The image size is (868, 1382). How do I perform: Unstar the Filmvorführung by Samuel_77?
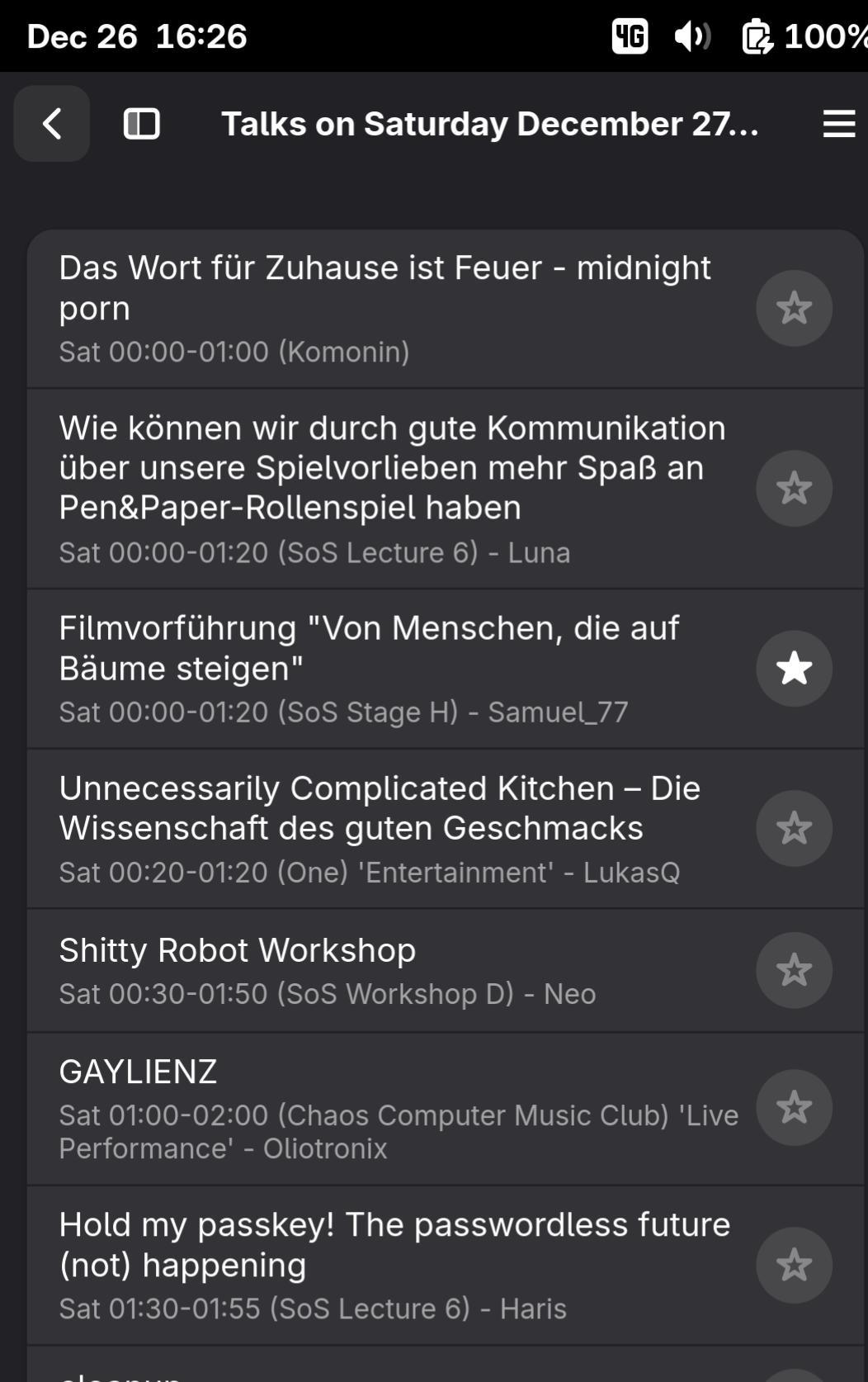pyautogui.click(x=794, y=669)
